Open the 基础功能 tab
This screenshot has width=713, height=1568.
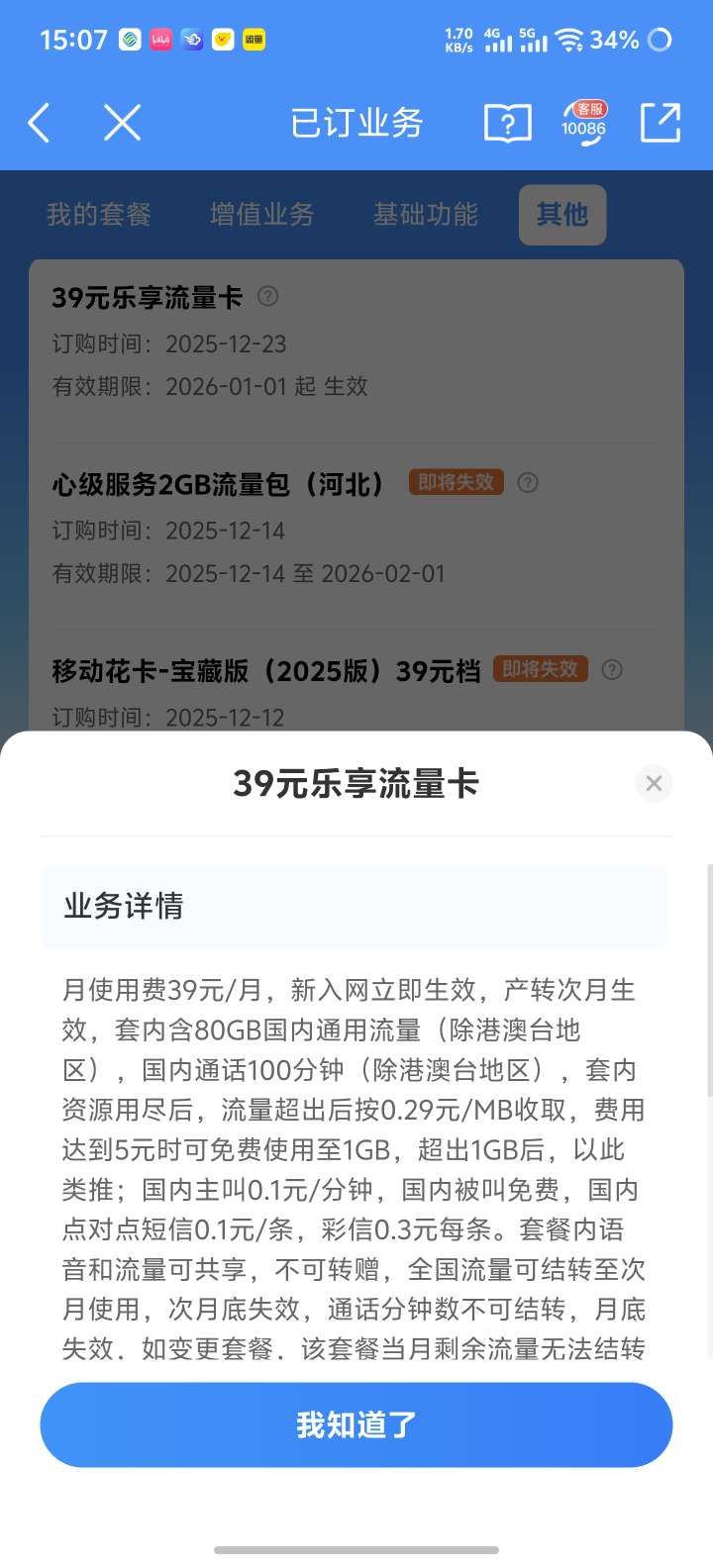(x=428, y=214)
